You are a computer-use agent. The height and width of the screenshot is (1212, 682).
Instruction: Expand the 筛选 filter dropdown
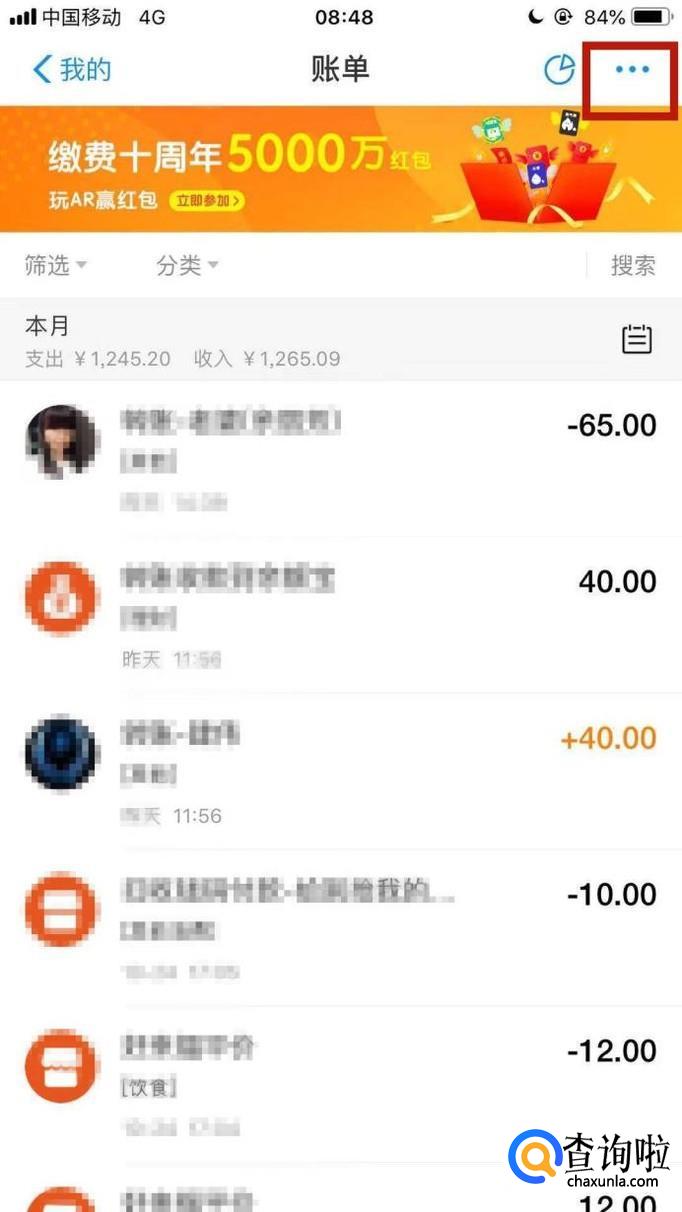click(x=55, y=265)
